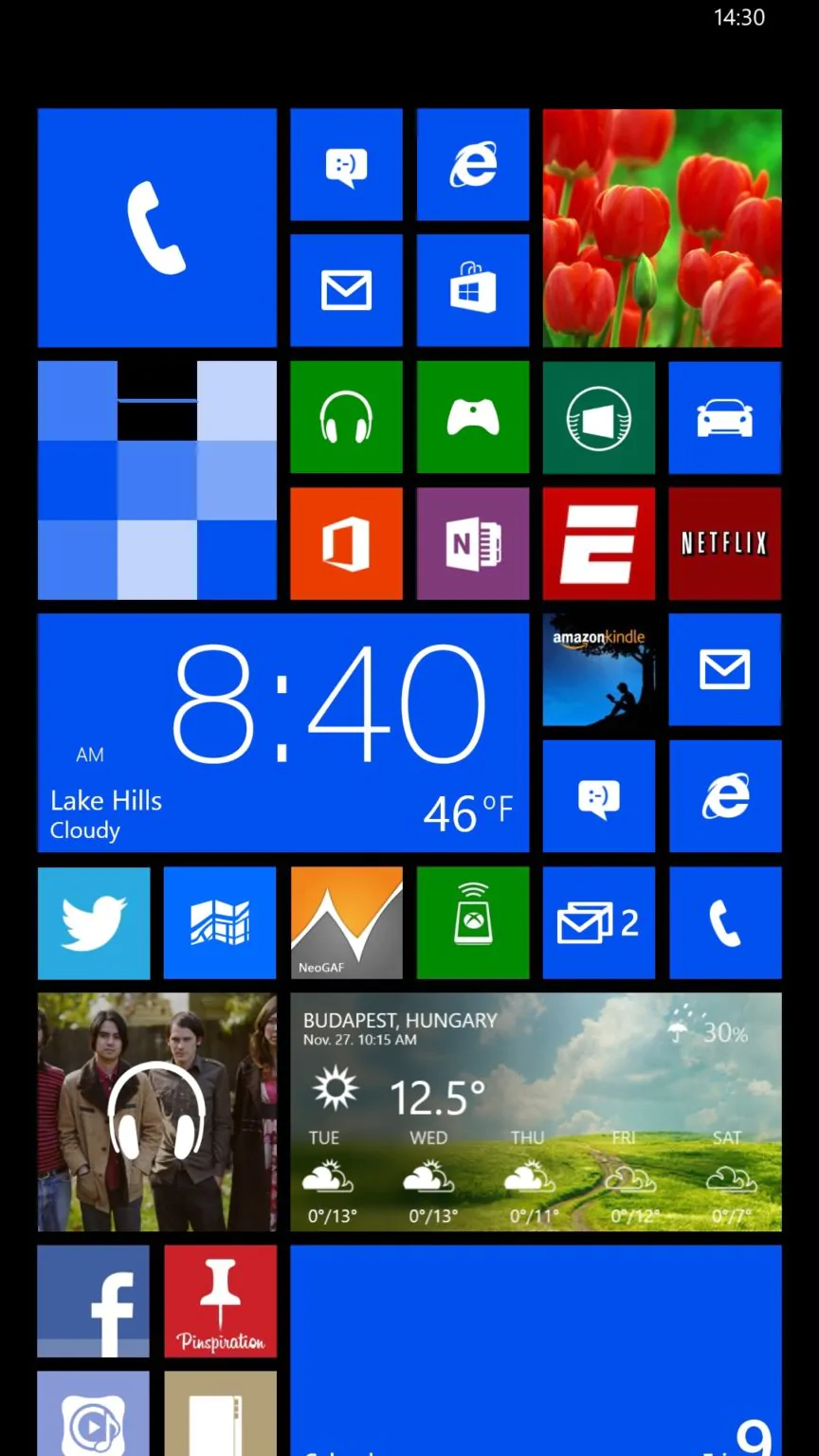Launch the Facebook tile
This screenshot has width=819, height=1456.
(x=93, y=1301)
